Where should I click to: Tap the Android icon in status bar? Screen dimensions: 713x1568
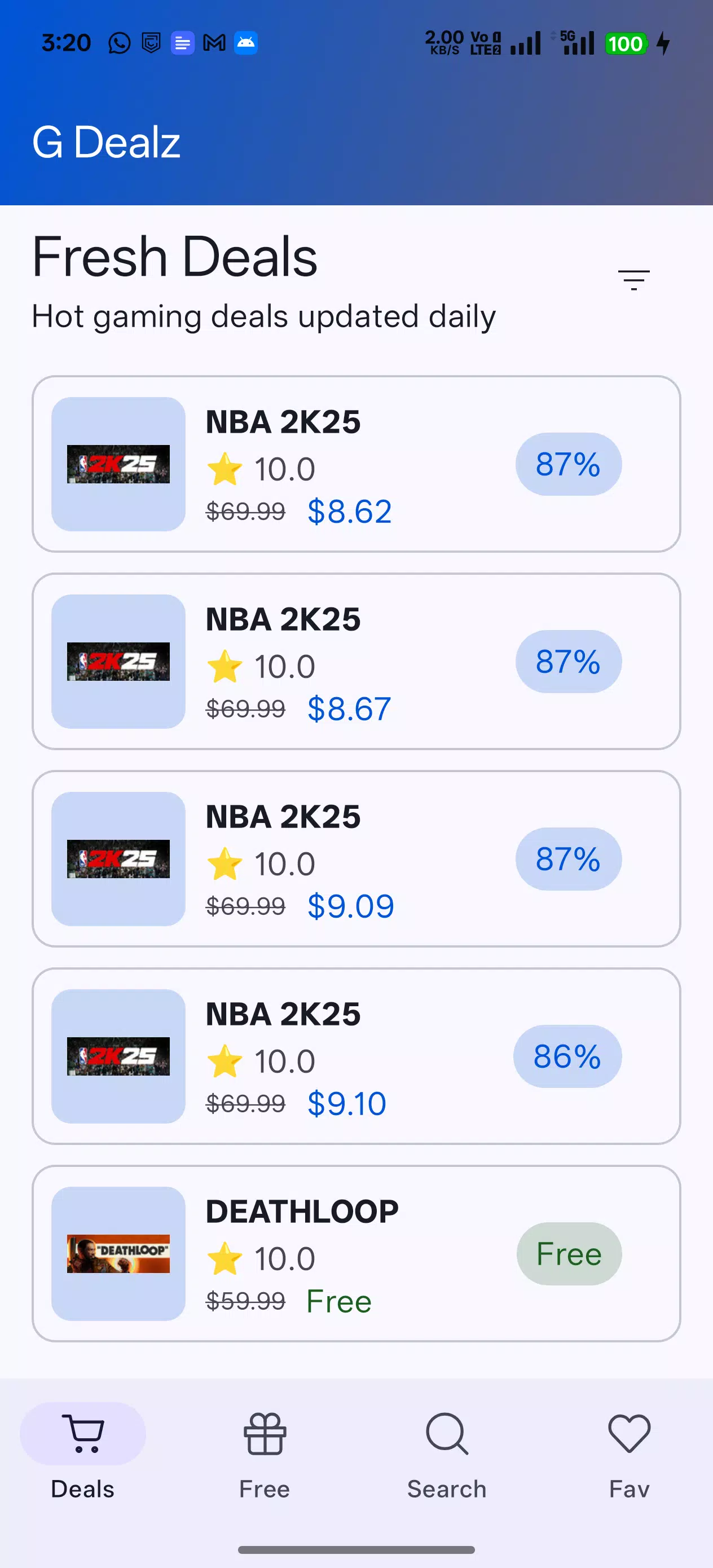click(x=245, y=43)
